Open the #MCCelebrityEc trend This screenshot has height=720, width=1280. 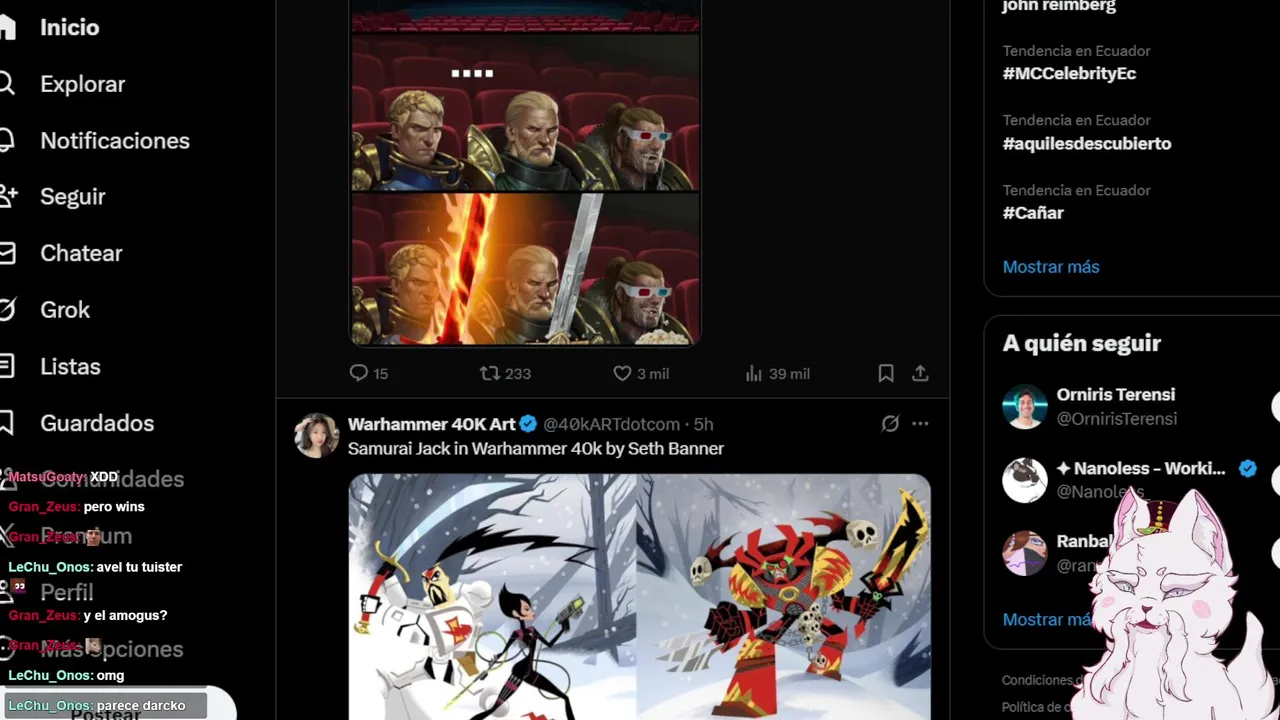[1069, 74]
